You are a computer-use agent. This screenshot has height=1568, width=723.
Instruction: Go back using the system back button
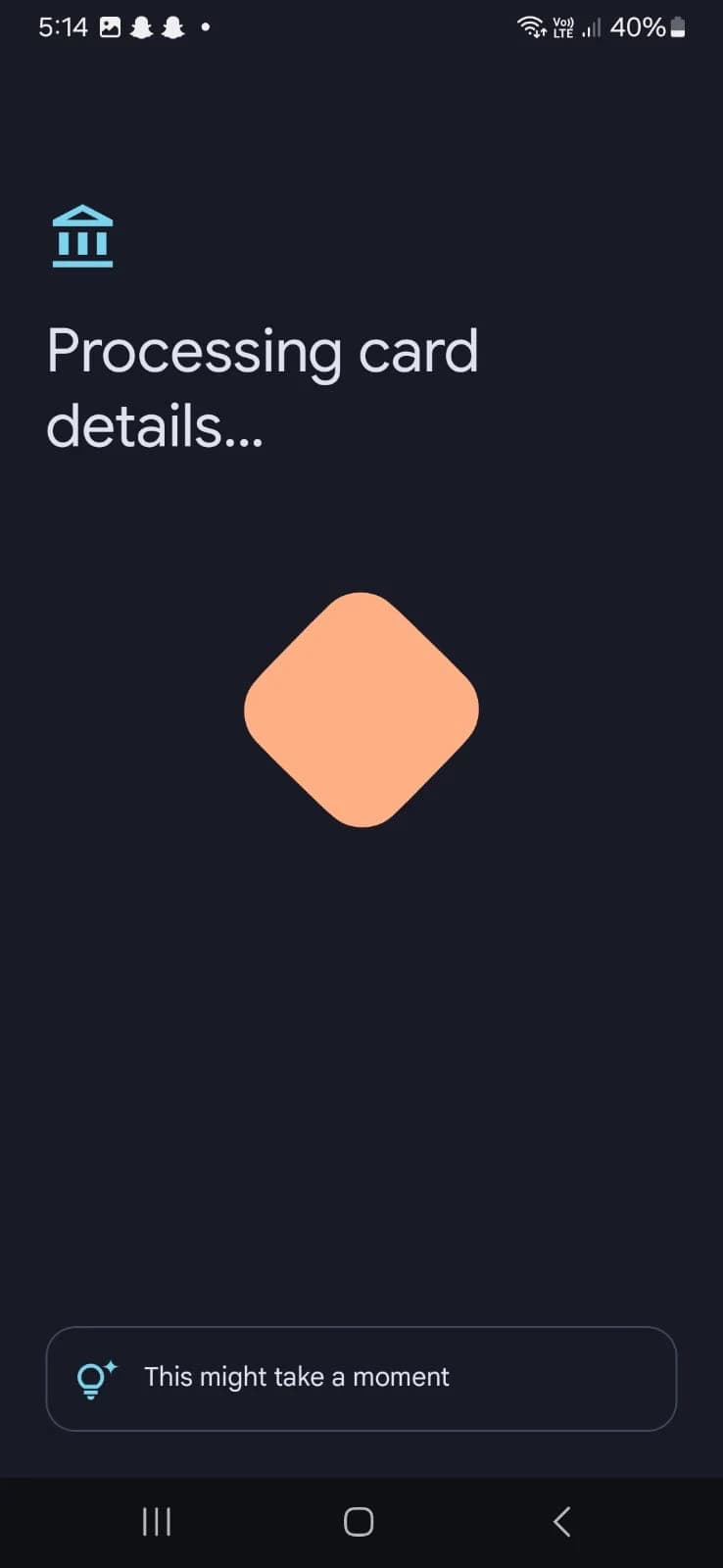coord(561,1521)
